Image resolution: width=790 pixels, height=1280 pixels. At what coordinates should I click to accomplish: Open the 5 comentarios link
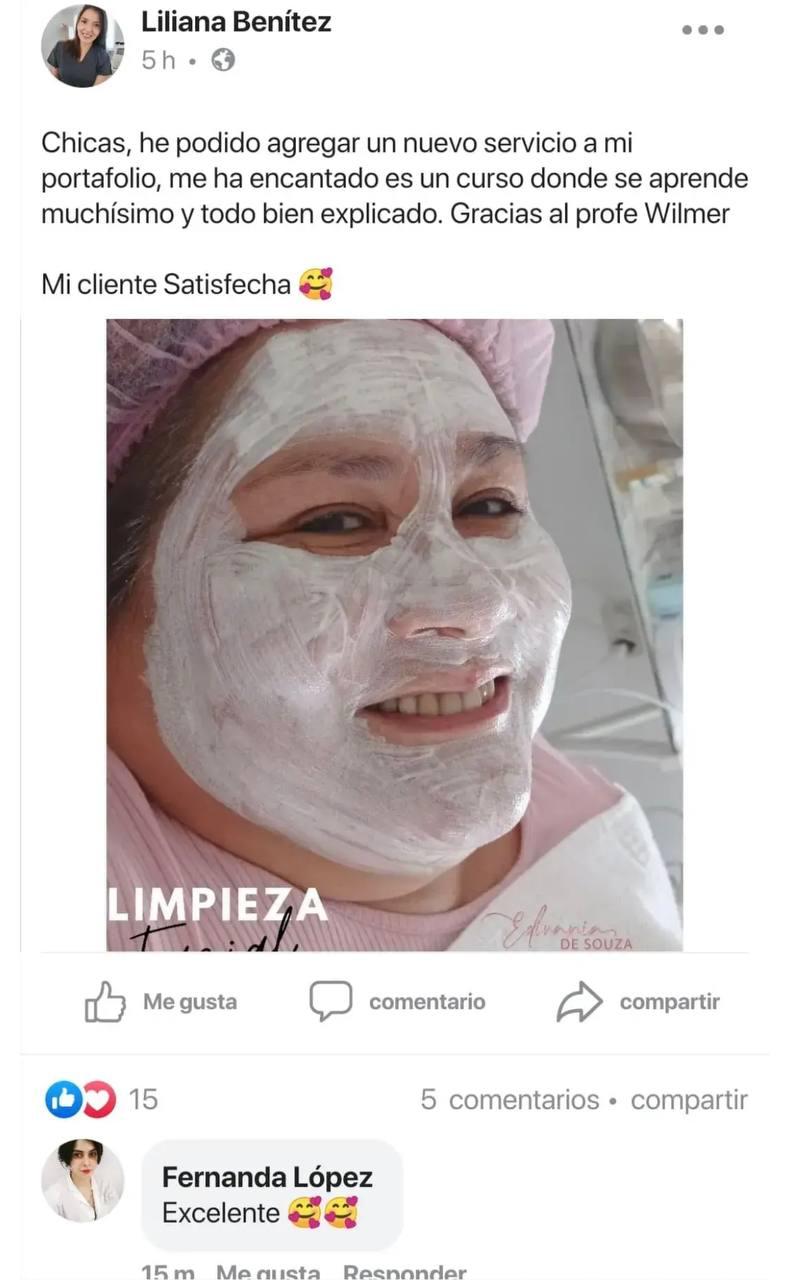pyautogui.click(x=509, y=1100)
